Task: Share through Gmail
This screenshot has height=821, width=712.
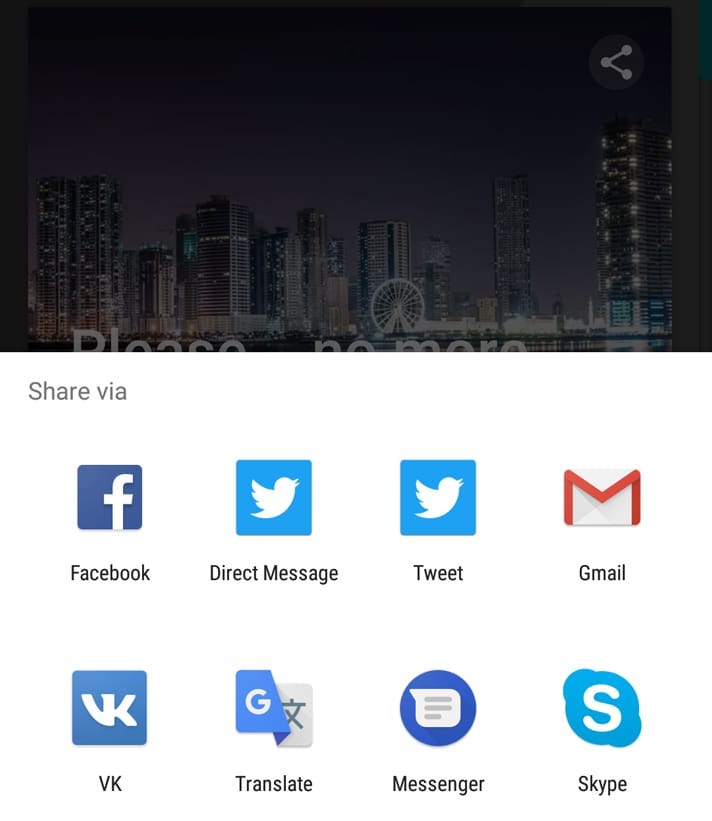Action: point(602,498)
